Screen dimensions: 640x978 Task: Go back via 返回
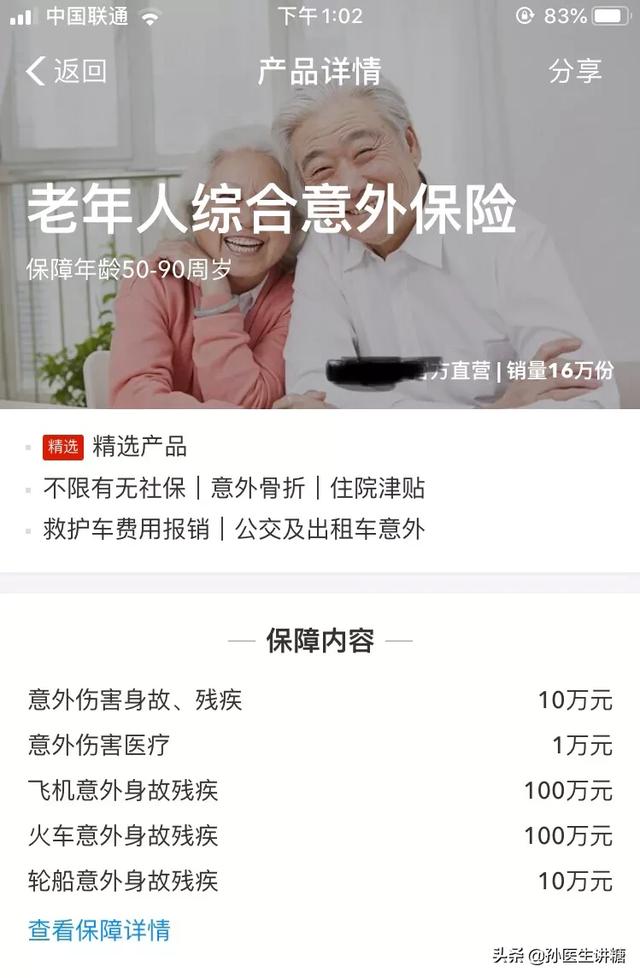click(x=66, y=71)
